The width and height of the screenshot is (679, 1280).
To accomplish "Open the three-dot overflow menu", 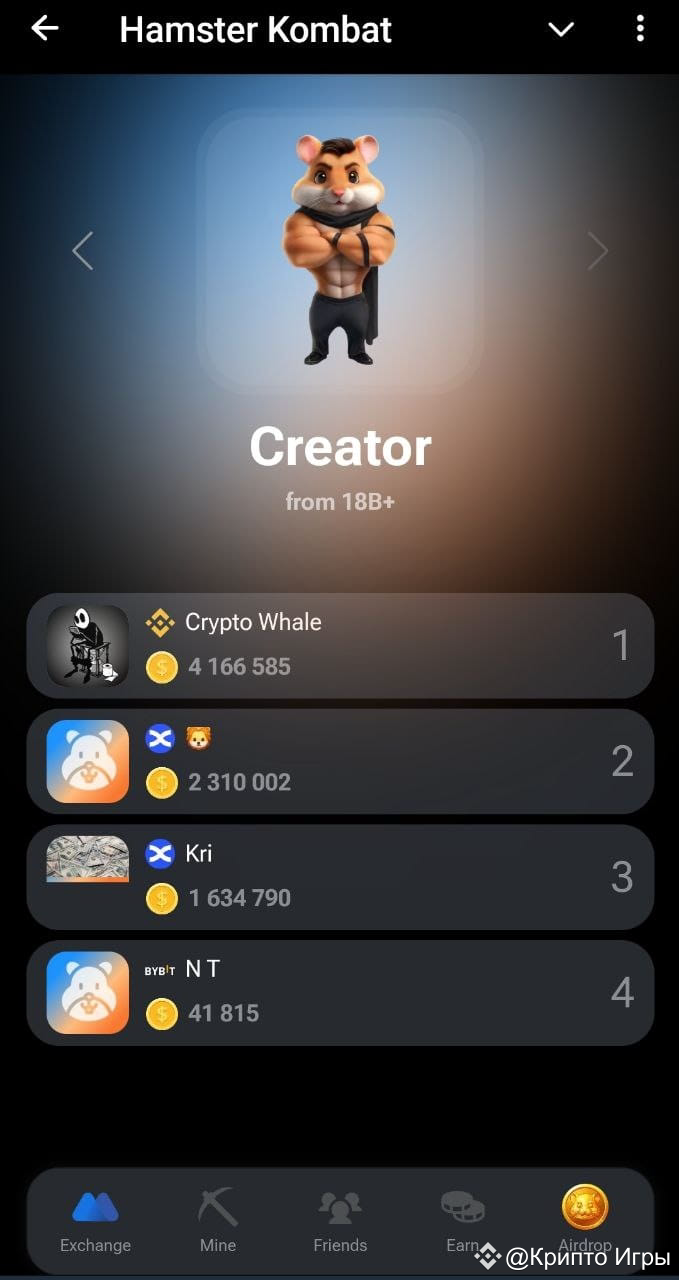I will (640, 29).
